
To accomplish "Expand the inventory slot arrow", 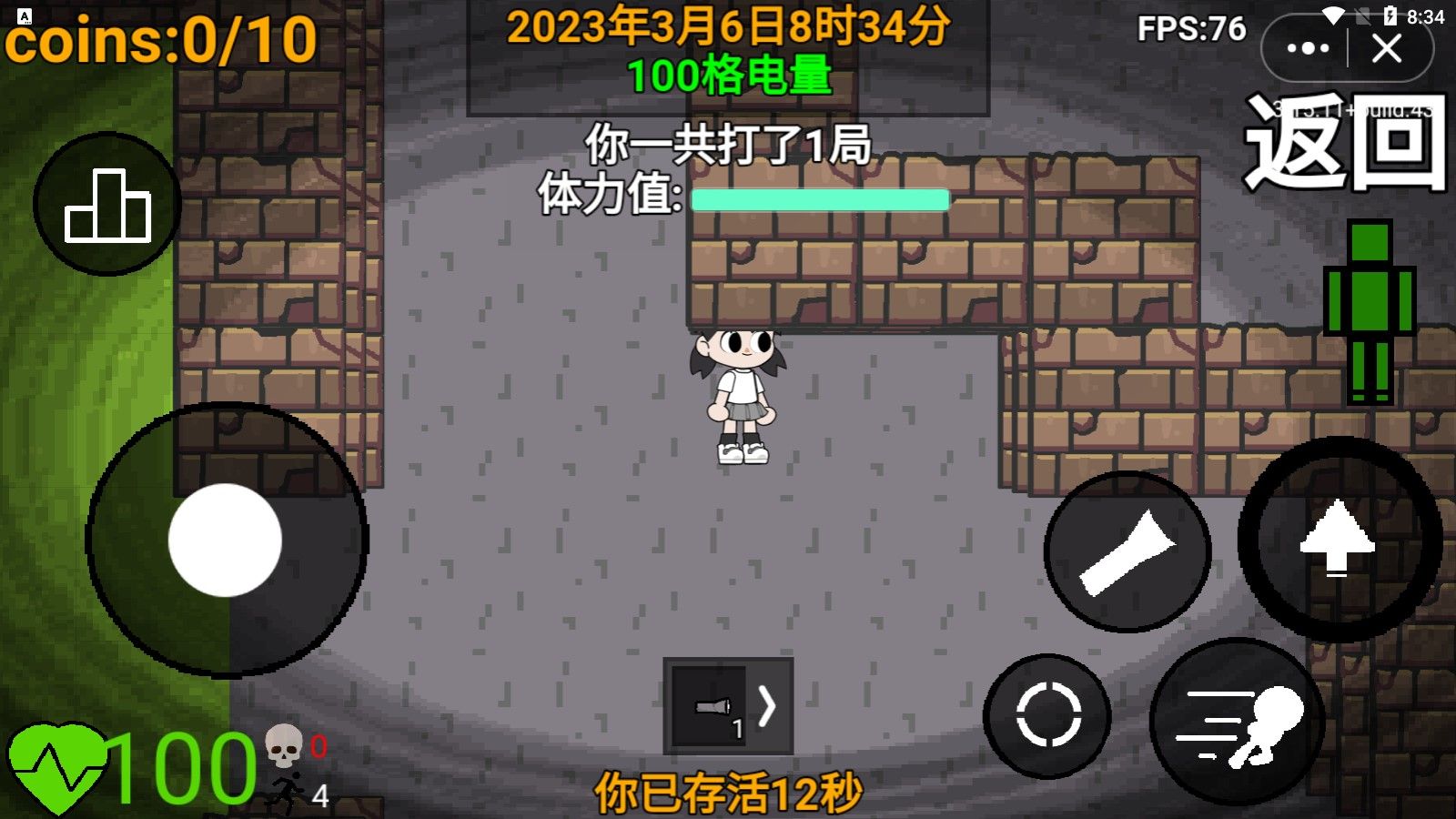I will [x=768, y=706].
